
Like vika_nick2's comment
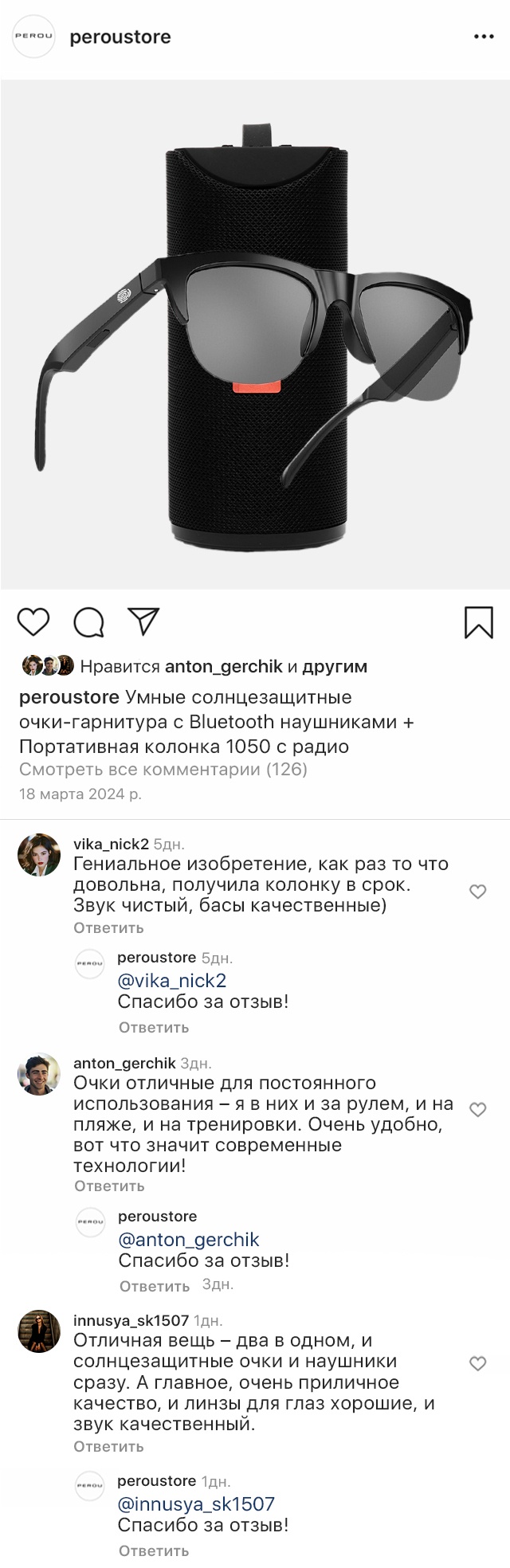[477, 892]
